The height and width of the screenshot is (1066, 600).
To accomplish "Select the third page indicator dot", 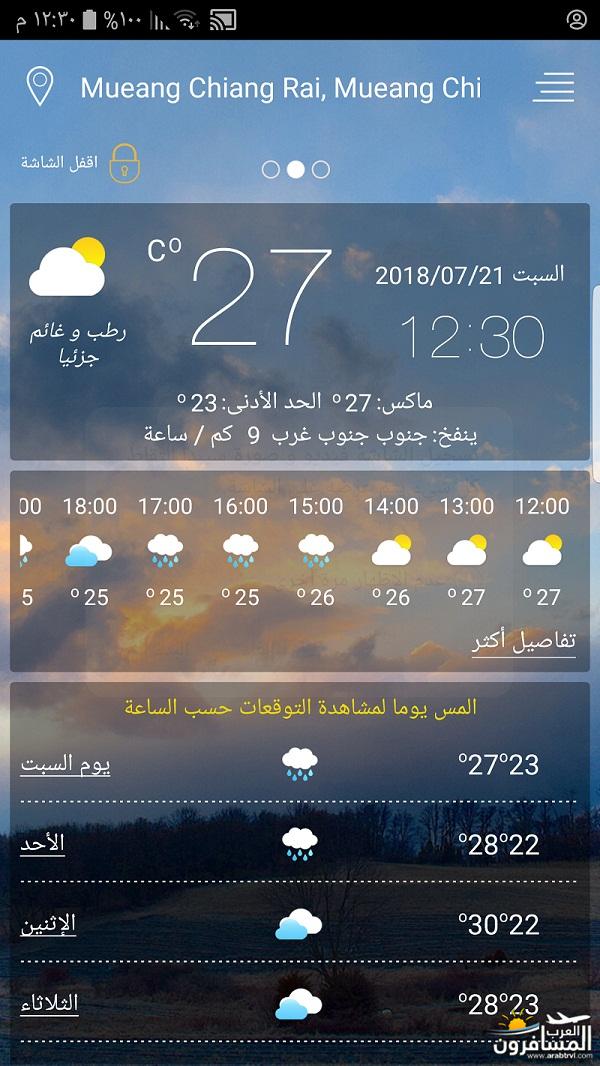I will pos(321,169).
